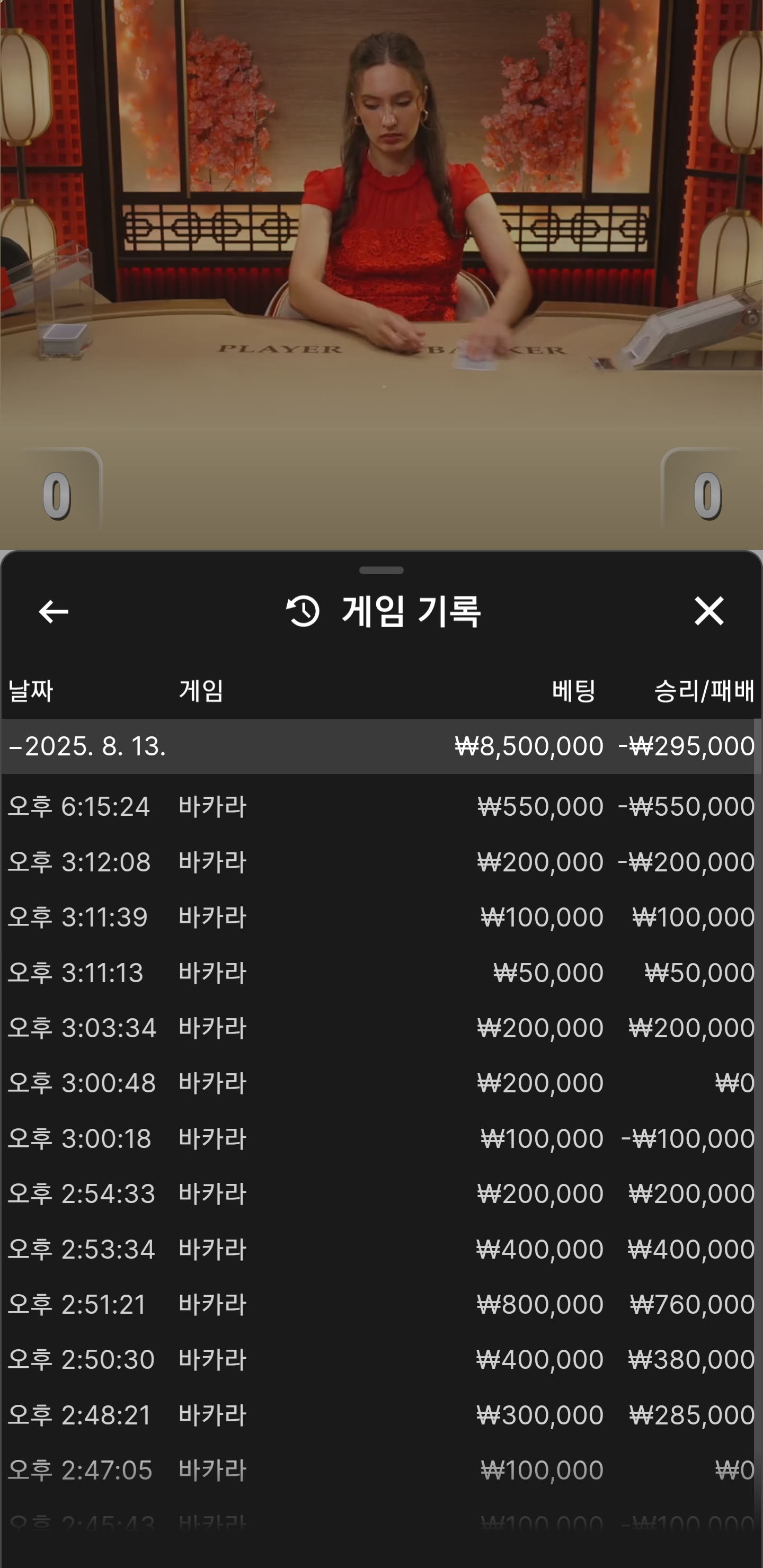Close the game history panel
Viewport: 763px width, 1568px height.
click(709, 611)
